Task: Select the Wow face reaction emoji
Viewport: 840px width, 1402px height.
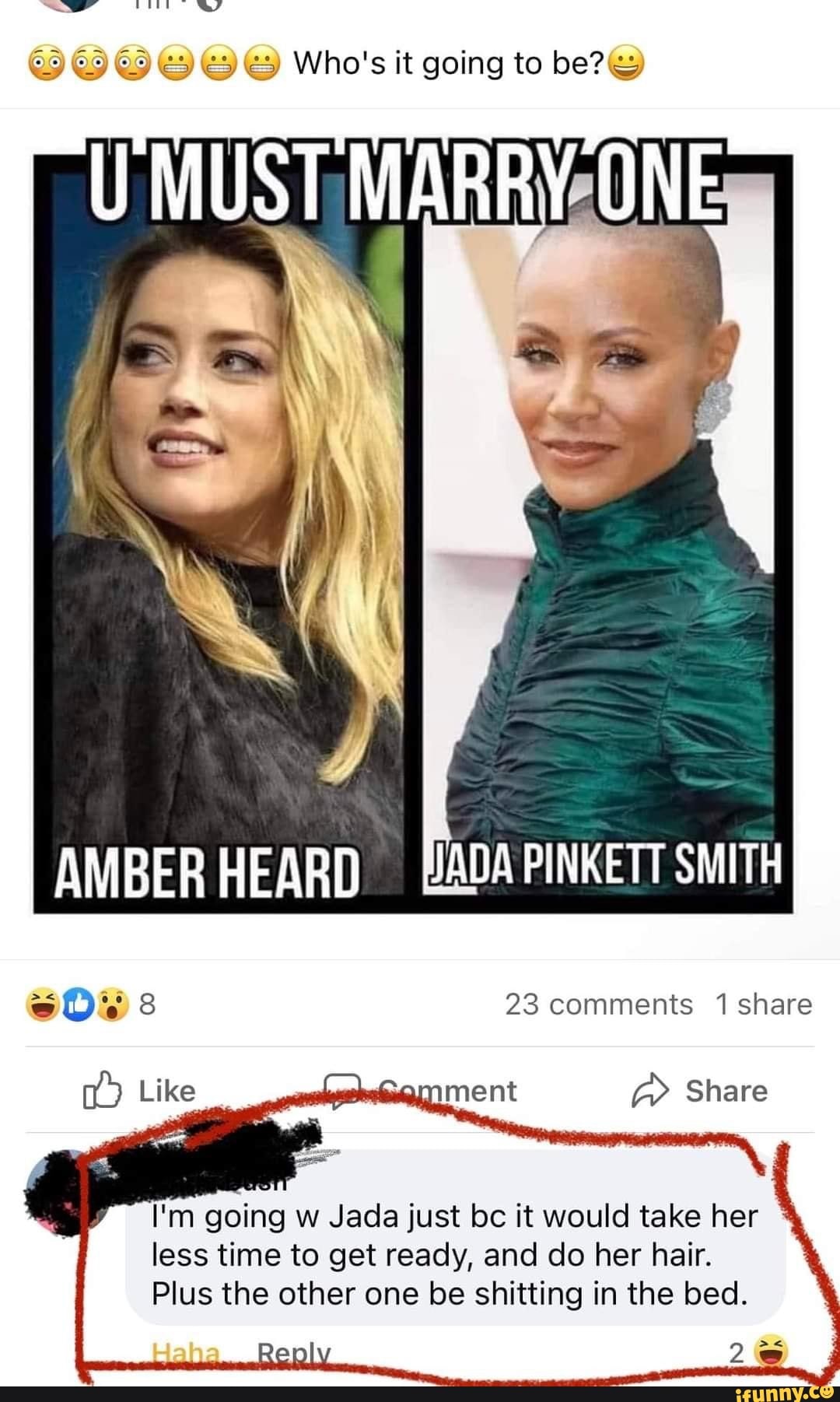Action: 113,1004
